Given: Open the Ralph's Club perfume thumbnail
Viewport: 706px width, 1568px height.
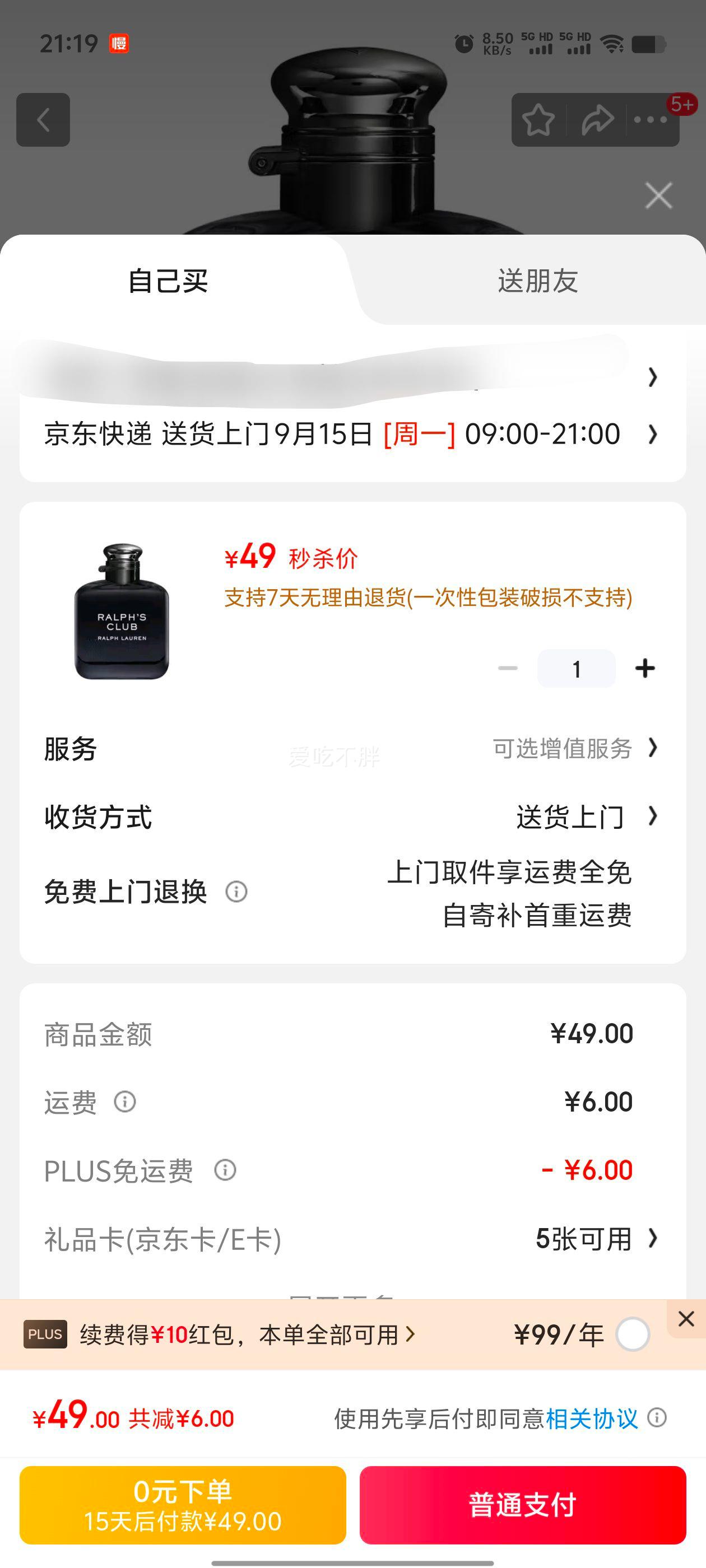Looking at the screenshot, I should point(122,611).
